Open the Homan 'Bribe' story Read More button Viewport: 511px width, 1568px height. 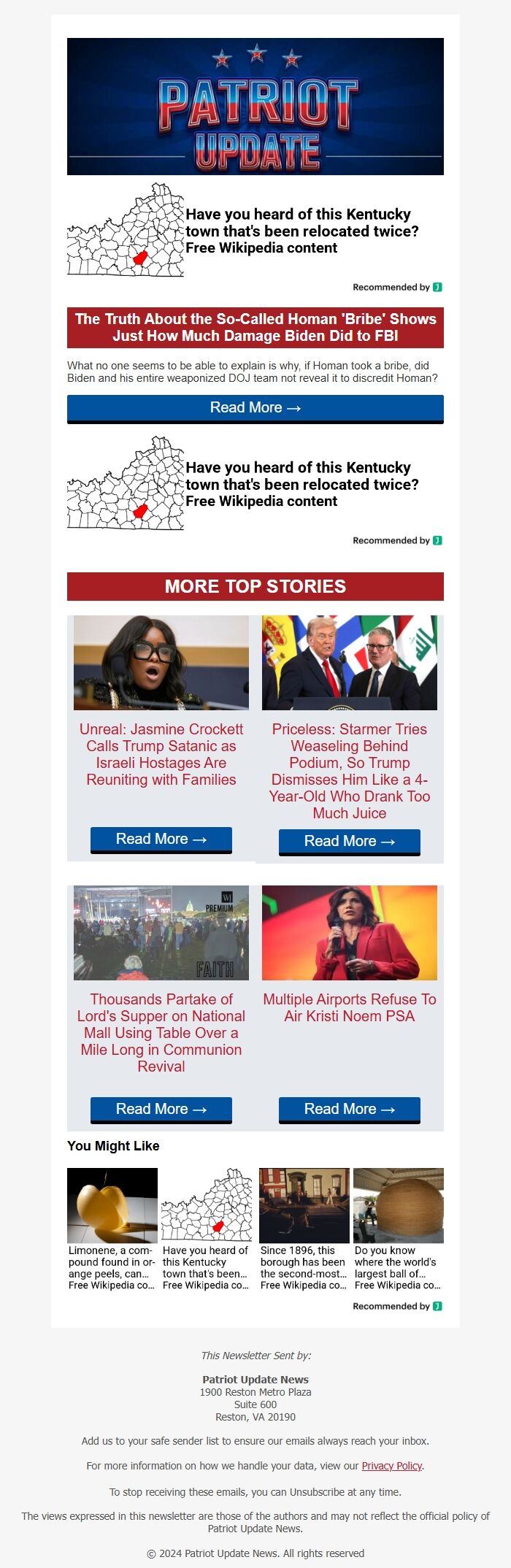255,408
